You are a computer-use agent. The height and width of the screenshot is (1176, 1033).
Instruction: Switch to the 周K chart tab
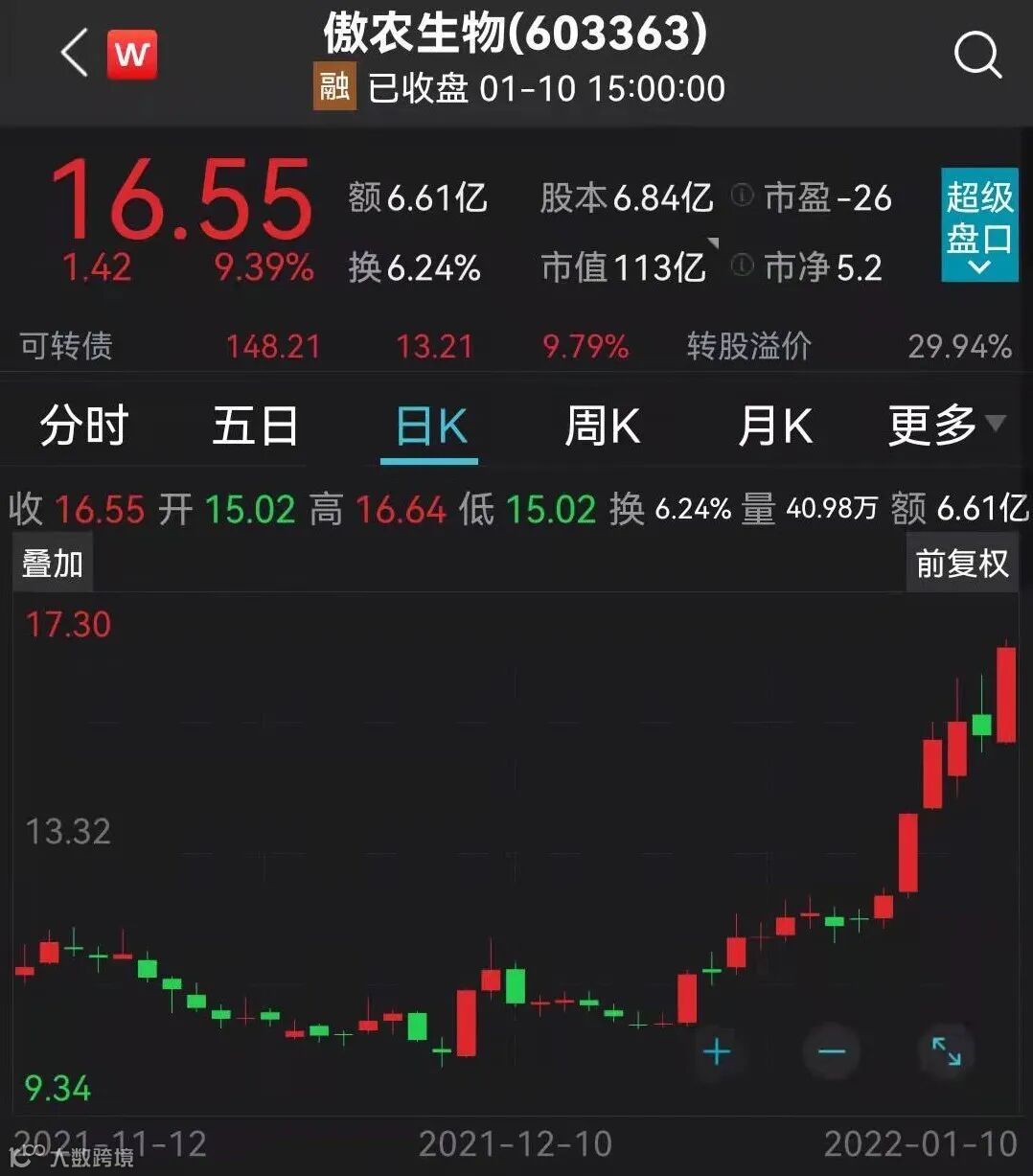602,426
